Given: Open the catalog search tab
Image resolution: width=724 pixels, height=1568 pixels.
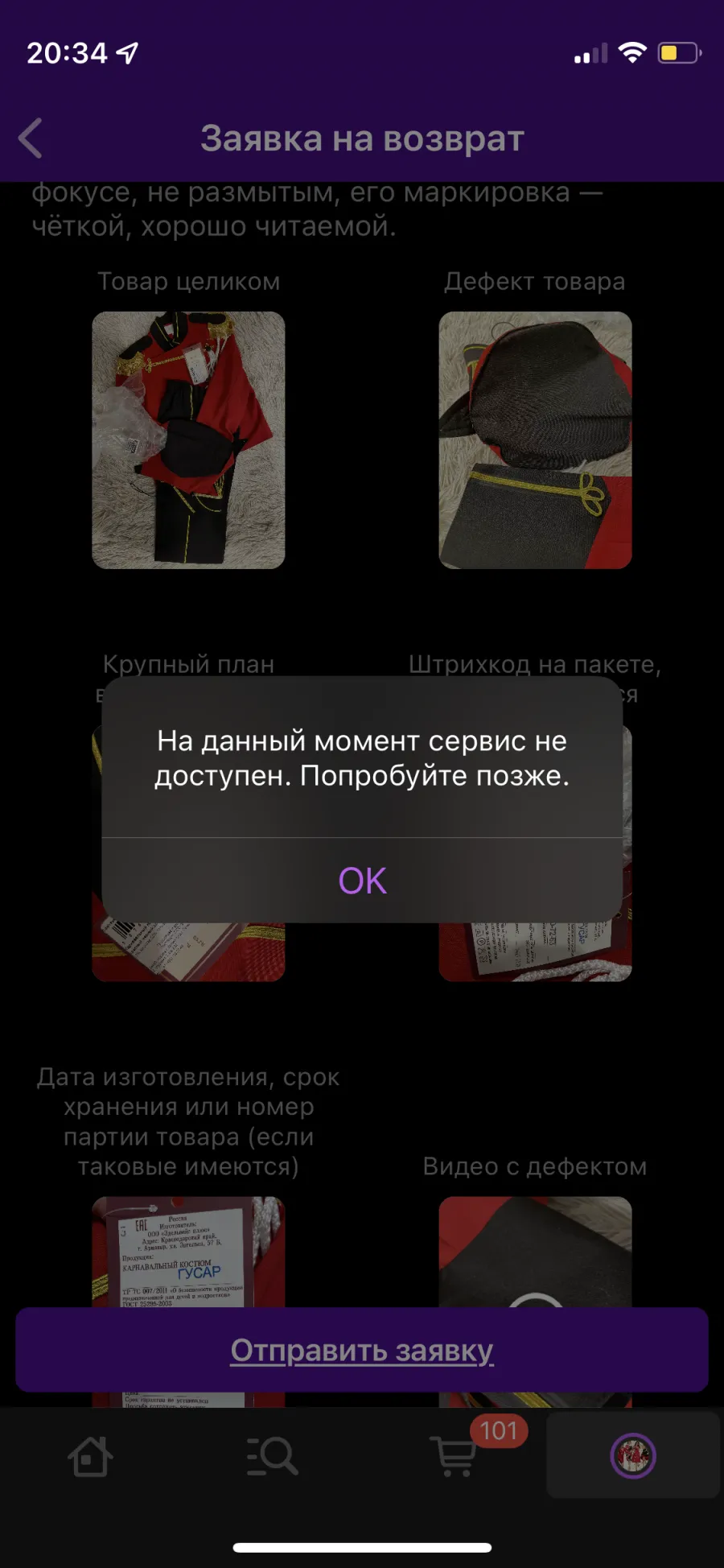Looking at the screenshot, I should pos(272,1456).
